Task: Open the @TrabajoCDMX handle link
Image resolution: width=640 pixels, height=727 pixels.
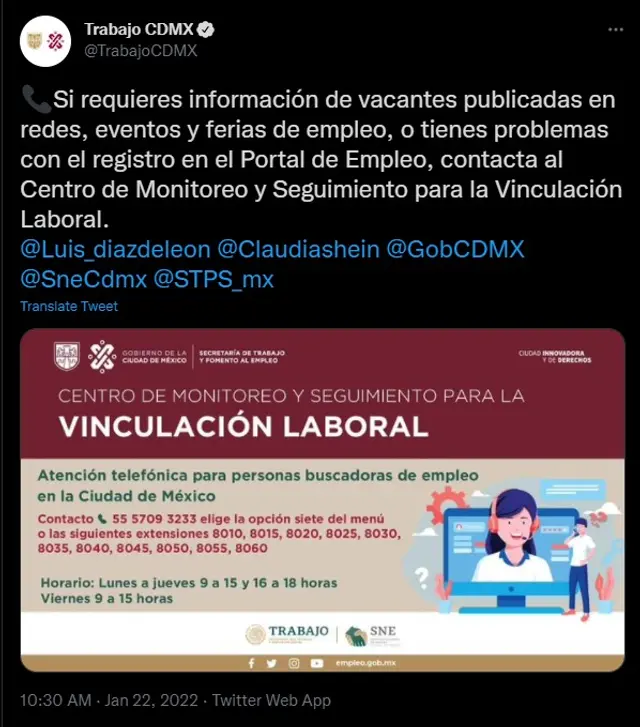Action: (x=140, y=51)
